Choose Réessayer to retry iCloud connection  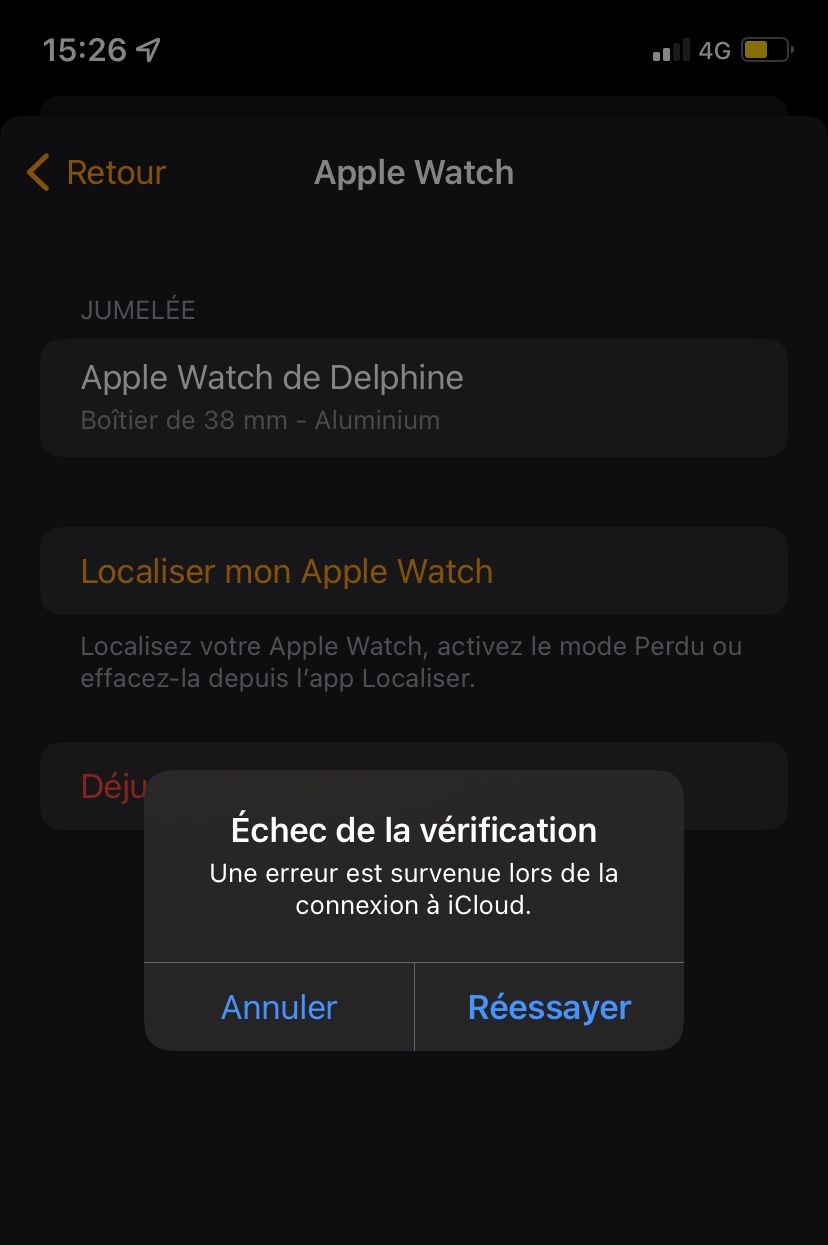pos(549,1007)
